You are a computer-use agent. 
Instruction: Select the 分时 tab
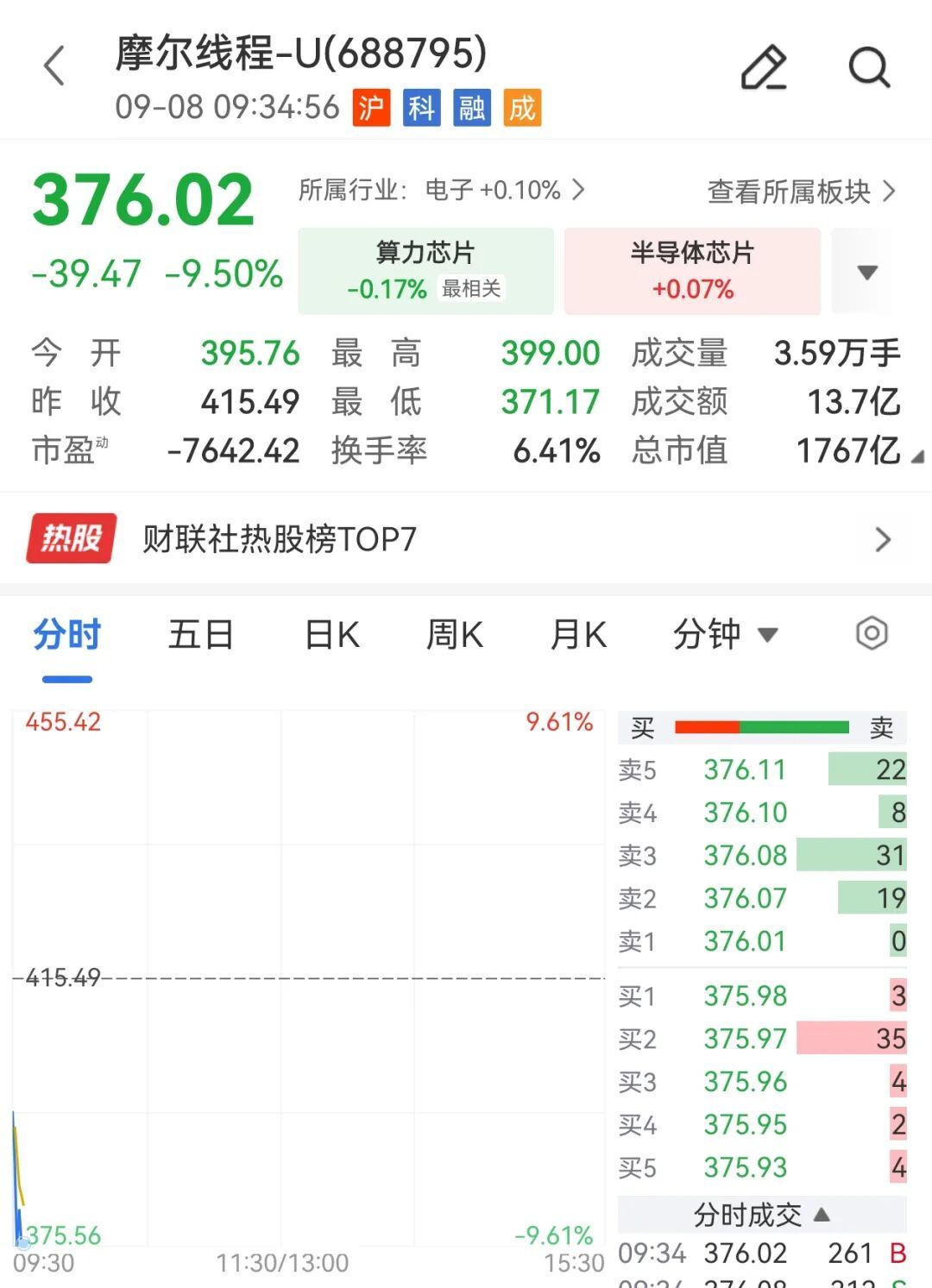pos(67,635)
